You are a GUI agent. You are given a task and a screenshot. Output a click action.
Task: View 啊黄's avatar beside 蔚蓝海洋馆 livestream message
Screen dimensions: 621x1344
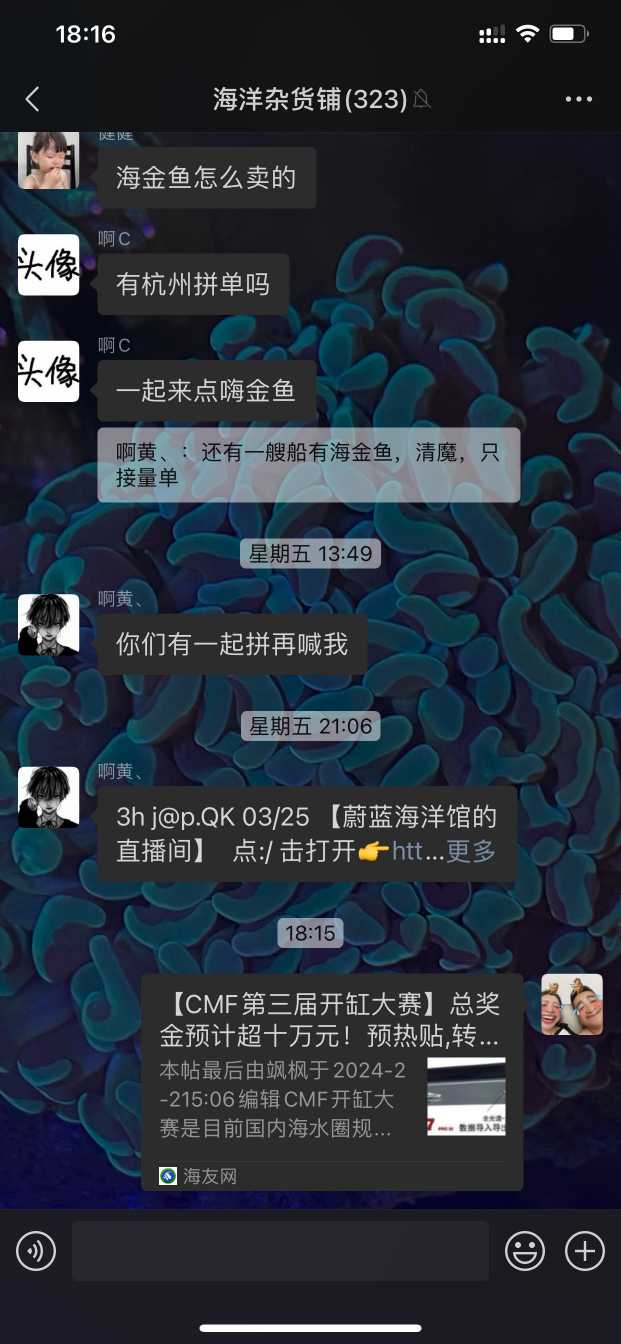48,797
